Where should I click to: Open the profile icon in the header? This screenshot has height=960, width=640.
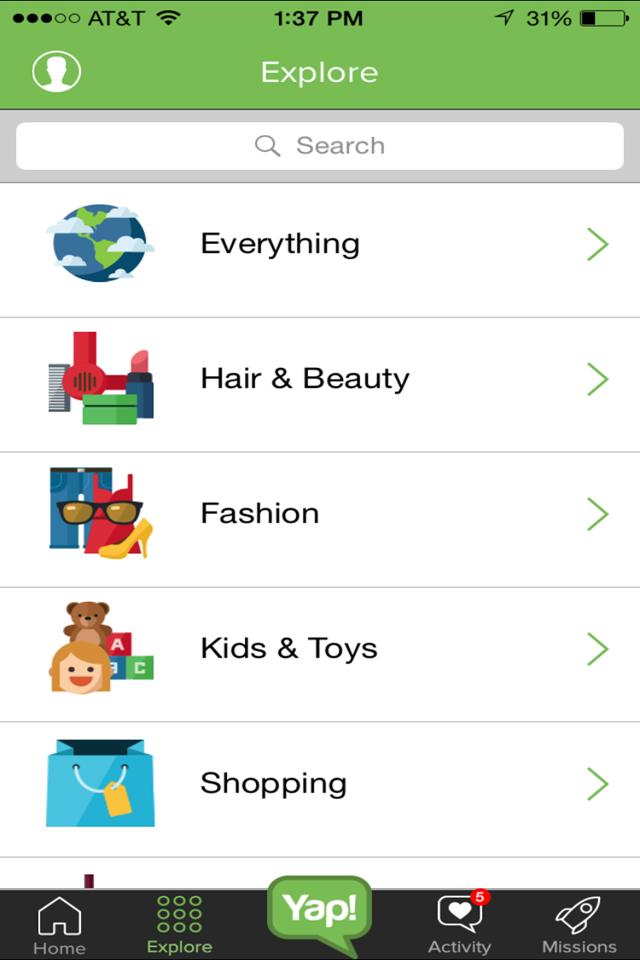pyautogui.click(x=56, y=72)
